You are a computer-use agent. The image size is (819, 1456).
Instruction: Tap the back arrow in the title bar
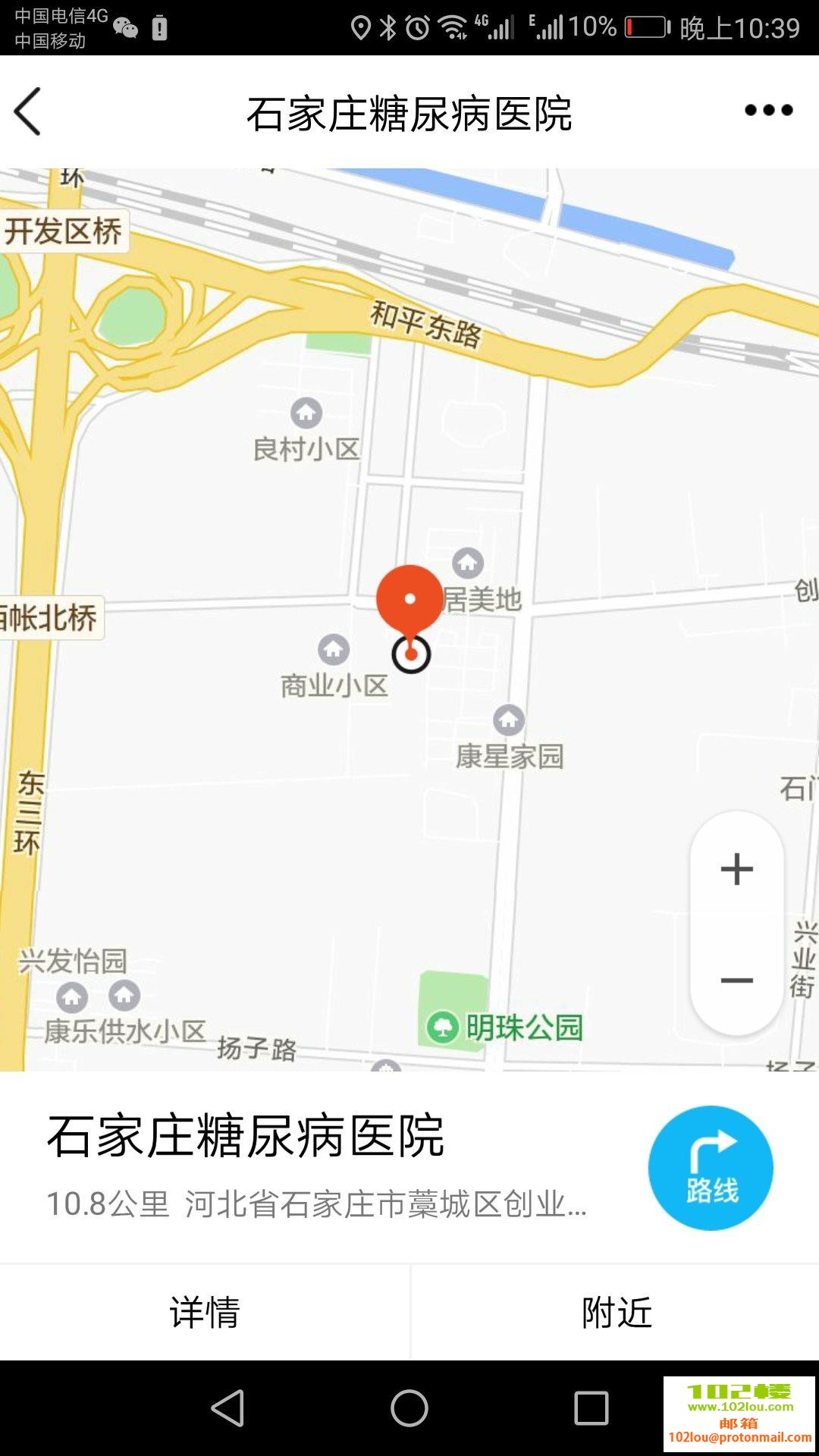pyautogui.click(x=28, y=111)
